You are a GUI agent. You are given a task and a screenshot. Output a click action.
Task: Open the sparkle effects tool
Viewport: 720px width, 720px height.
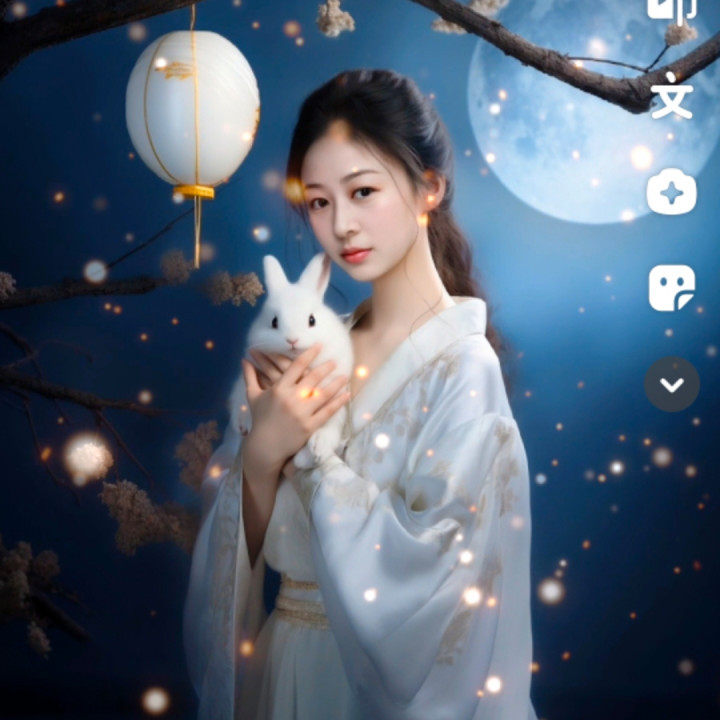click(671, 192)
